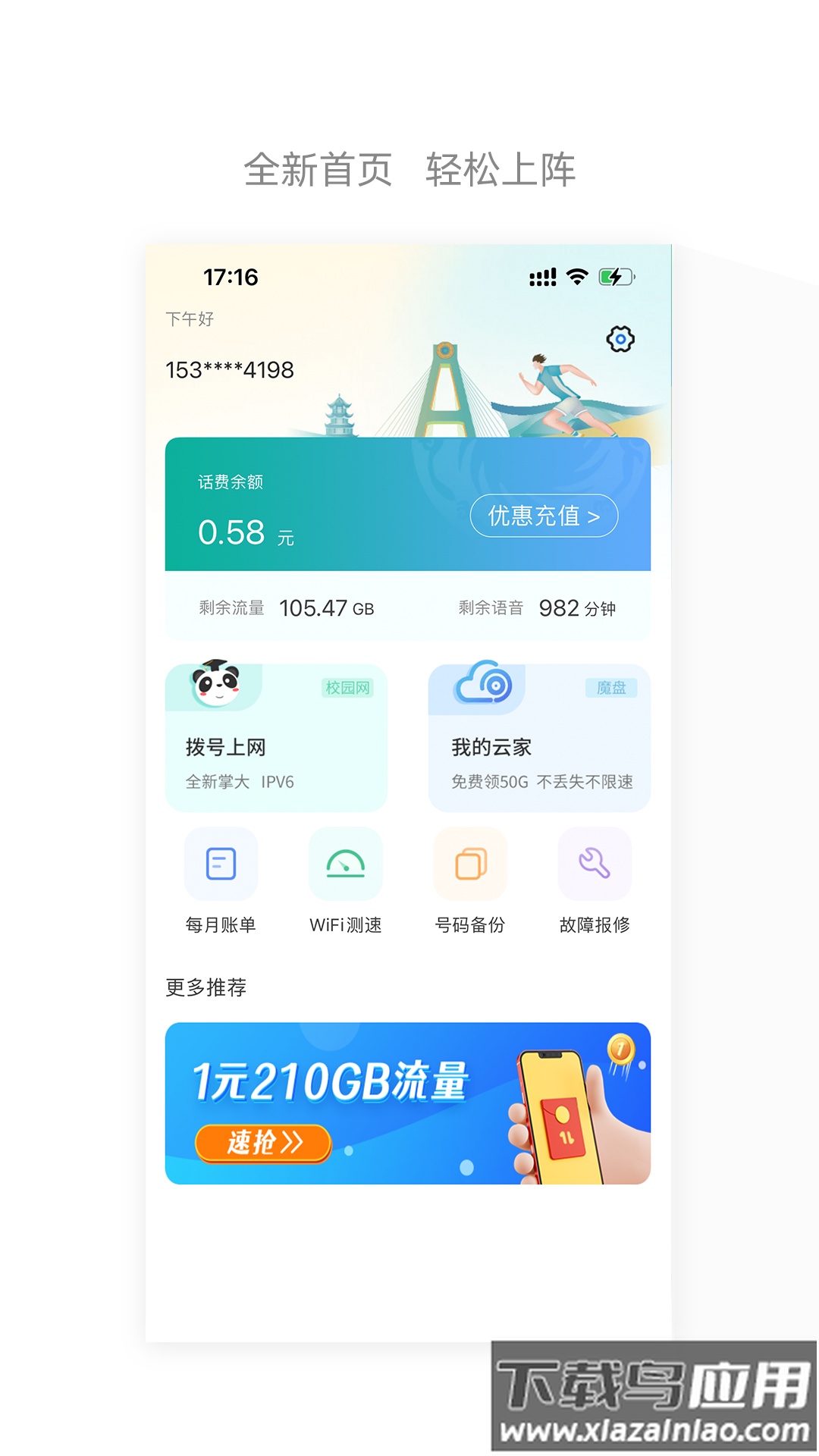Tap the 下午好 greeting area

click(189, 319)
